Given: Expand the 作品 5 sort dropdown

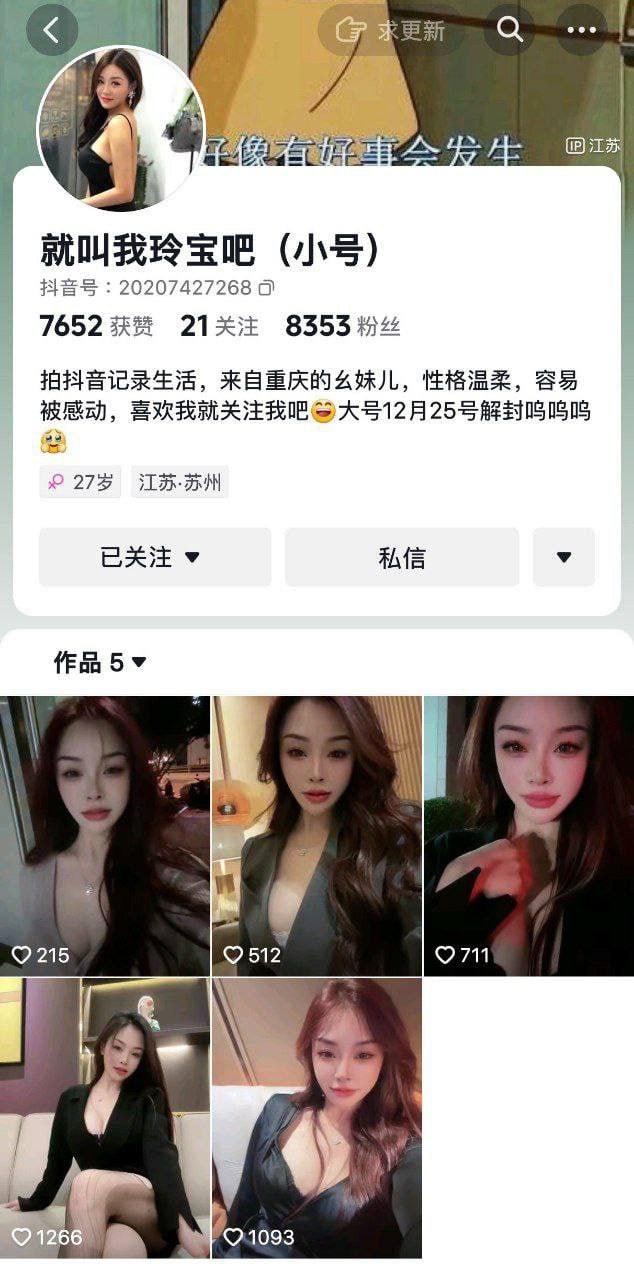Looking at the screenshot, I should [100, 662].
